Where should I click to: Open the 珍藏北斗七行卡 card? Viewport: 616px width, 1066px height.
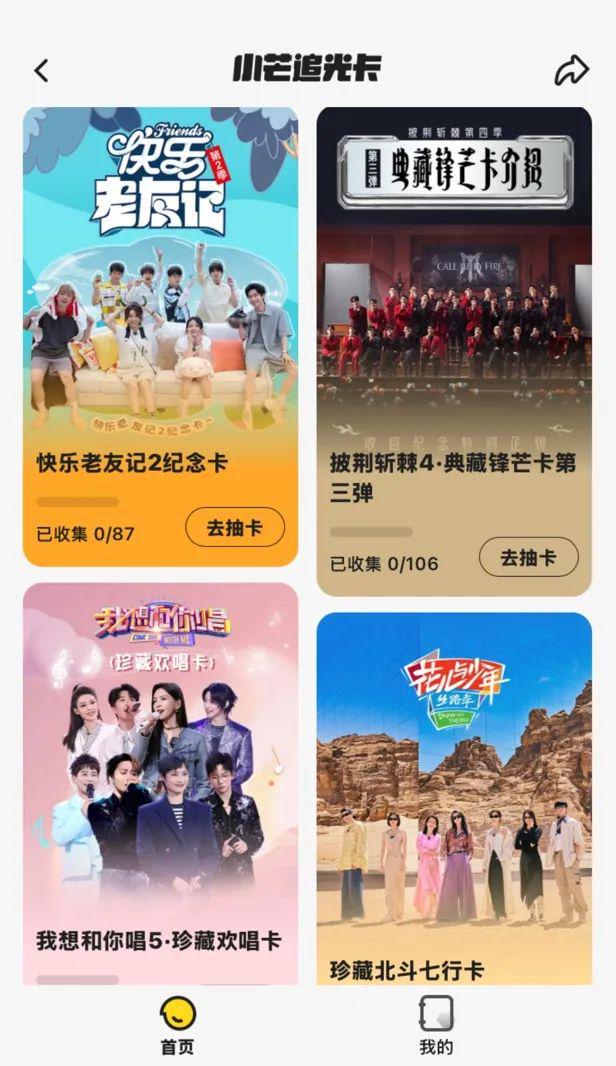pos(454,800)
